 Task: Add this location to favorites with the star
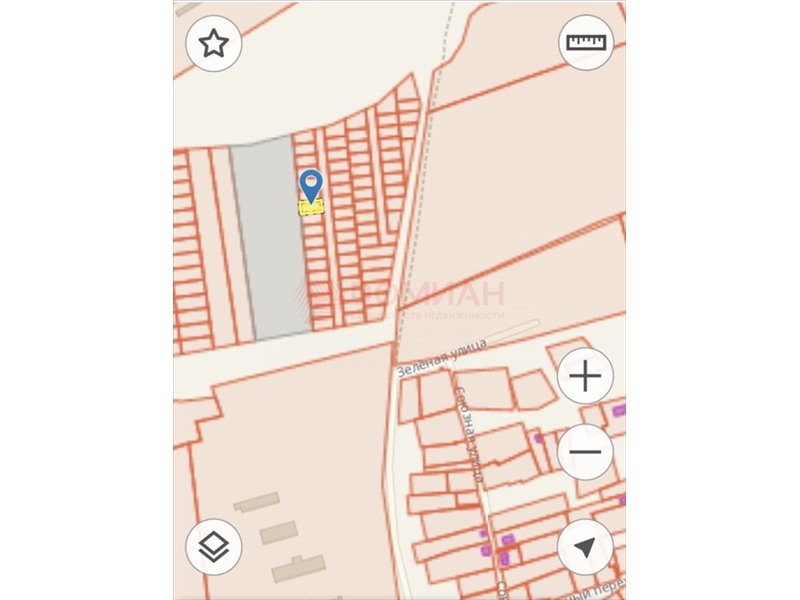coord(214,44)
